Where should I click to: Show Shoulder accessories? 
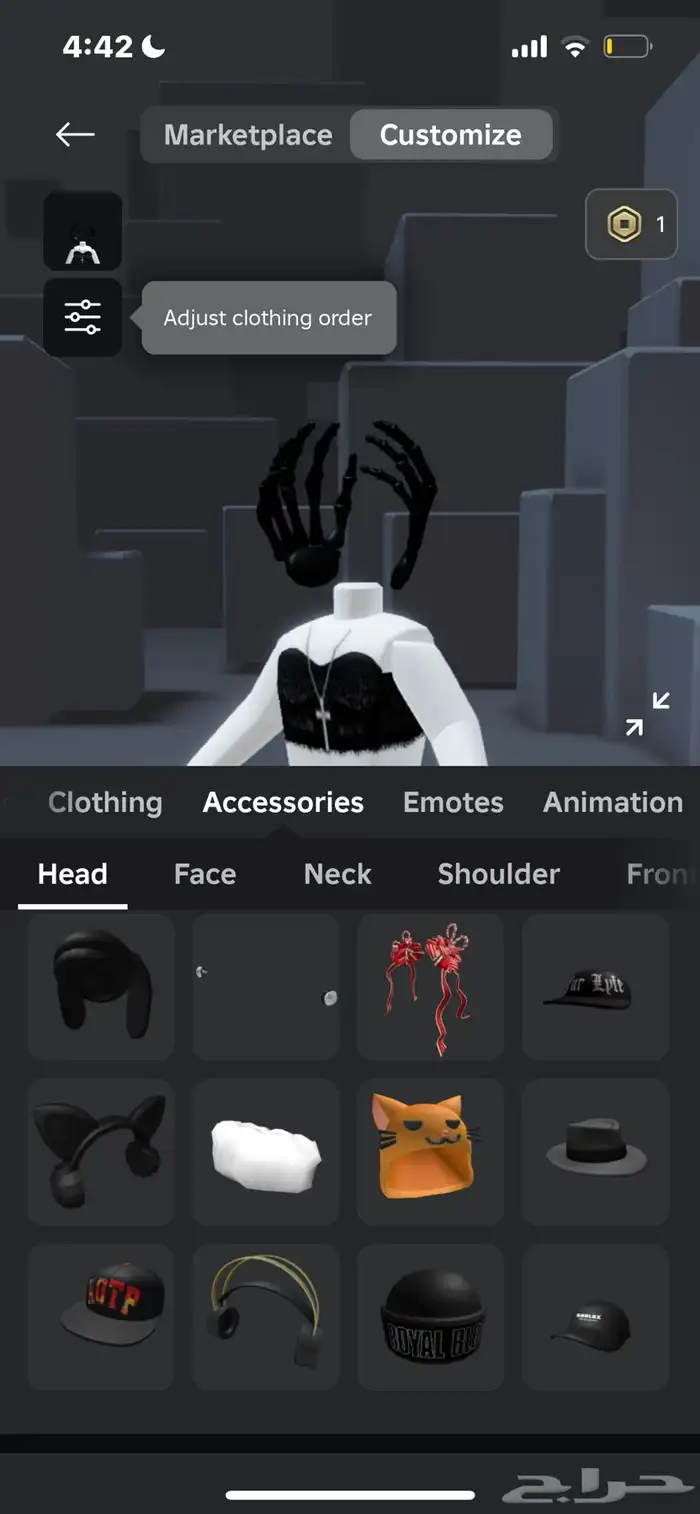point(498,874)
